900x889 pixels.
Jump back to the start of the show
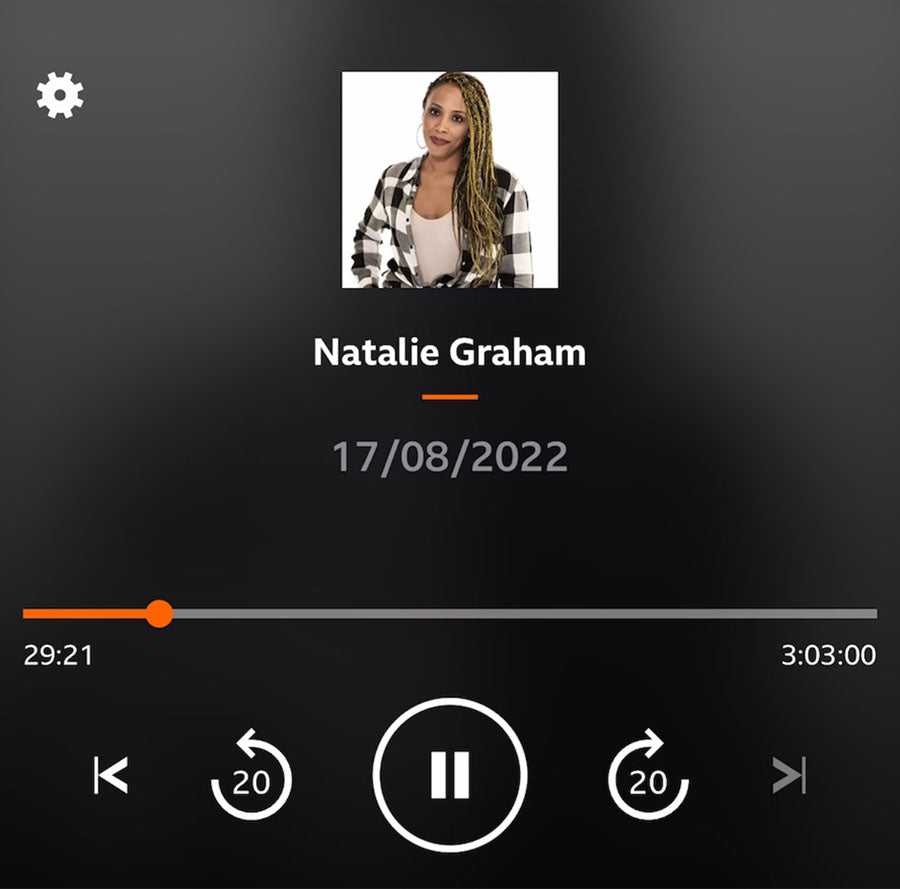click(111, 775)
